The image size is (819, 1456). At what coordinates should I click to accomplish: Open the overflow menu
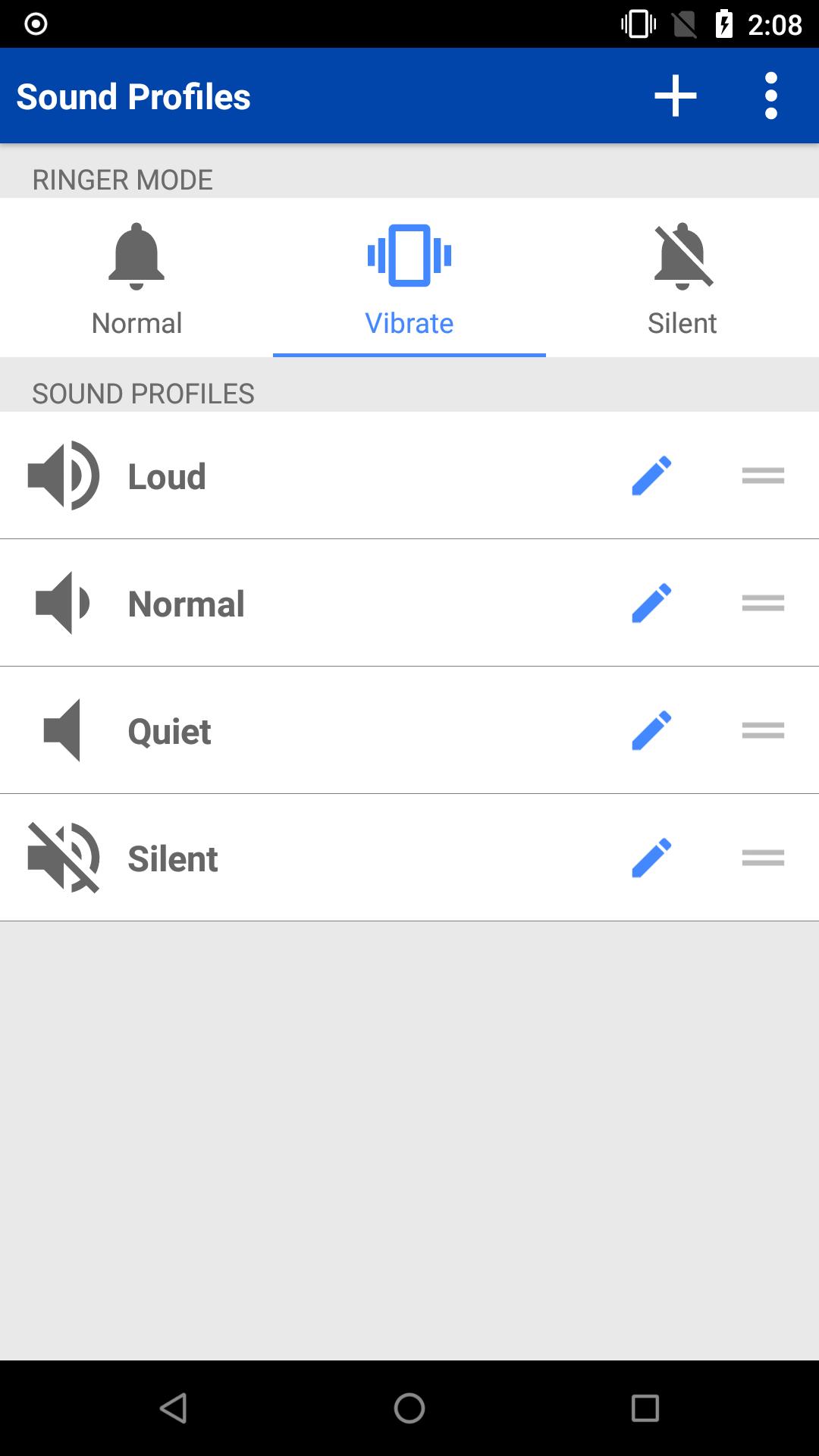click(770, 96)
